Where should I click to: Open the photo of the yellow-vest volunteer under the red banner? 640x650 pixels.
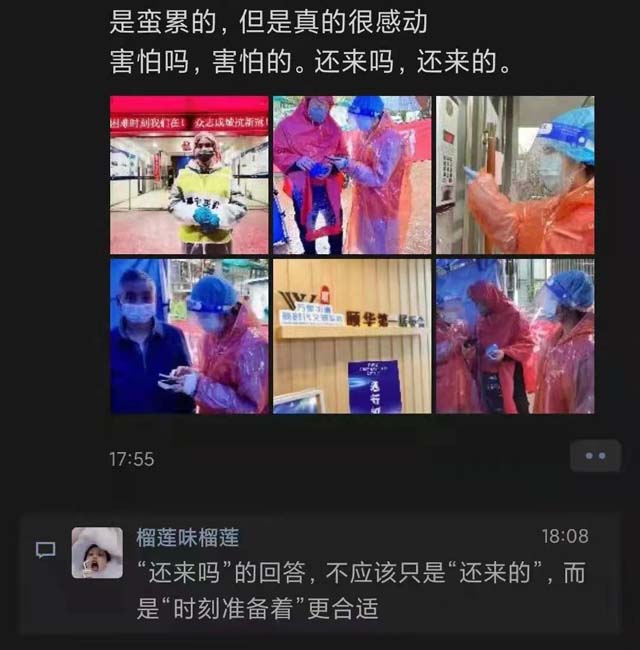pyautogui.click(x=189, y=175)
